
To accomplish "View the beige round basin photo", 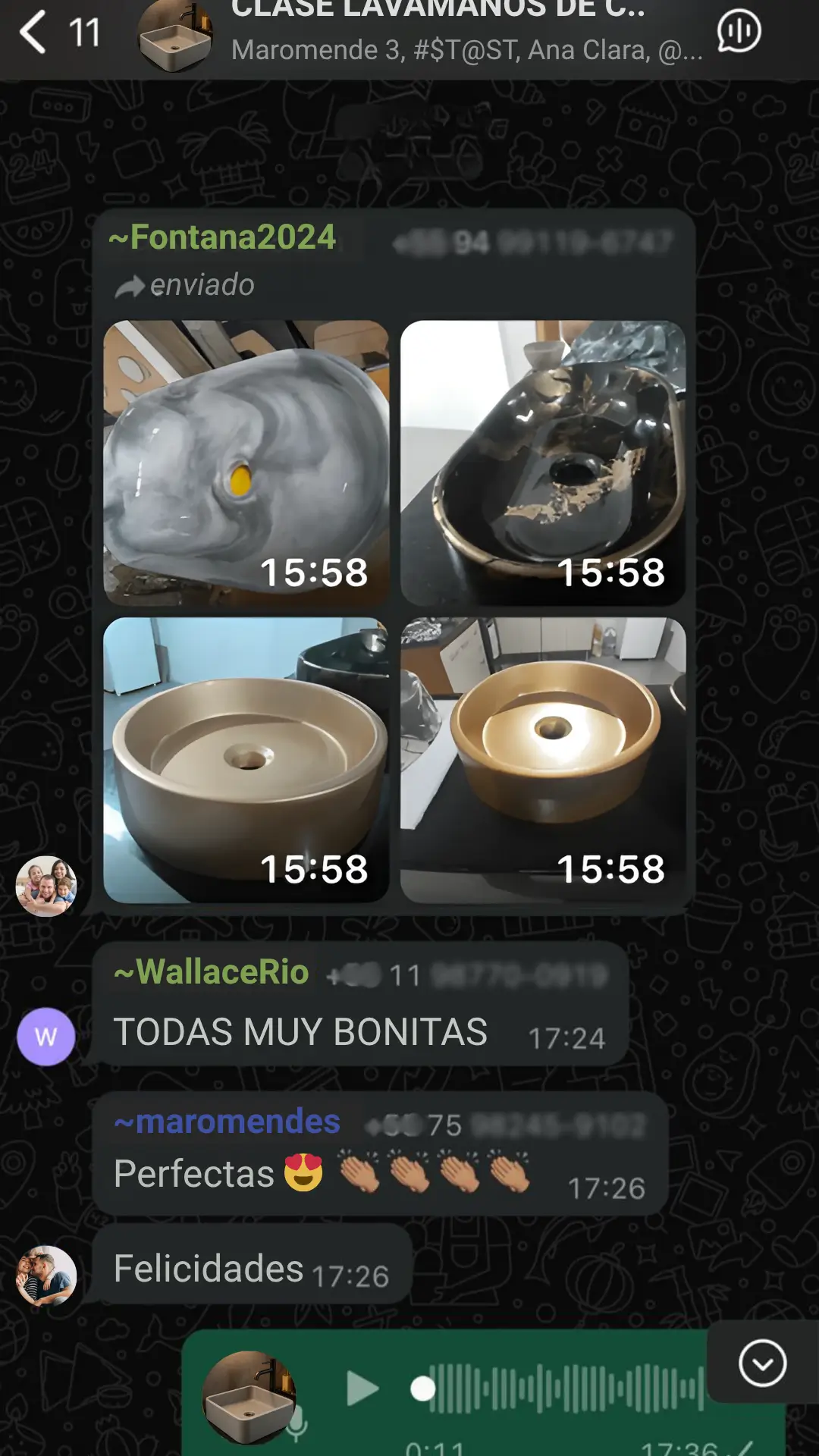I will pos(246,760).
